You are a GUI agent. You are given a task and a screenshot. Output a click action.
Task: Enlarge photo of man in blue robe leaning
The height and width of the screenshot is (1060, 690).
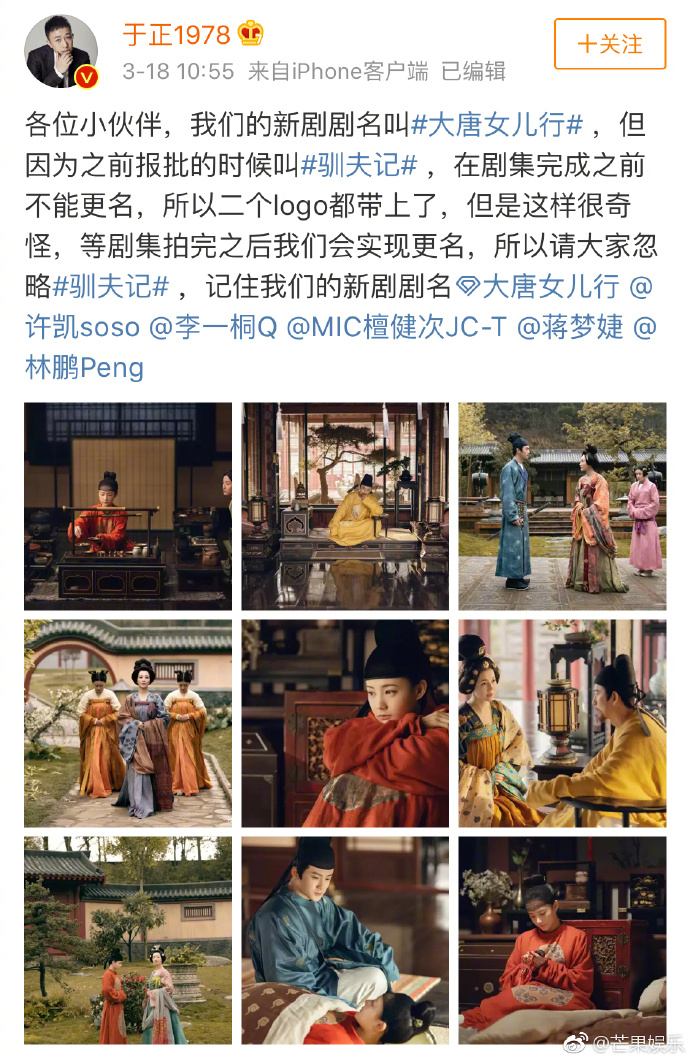345,940
